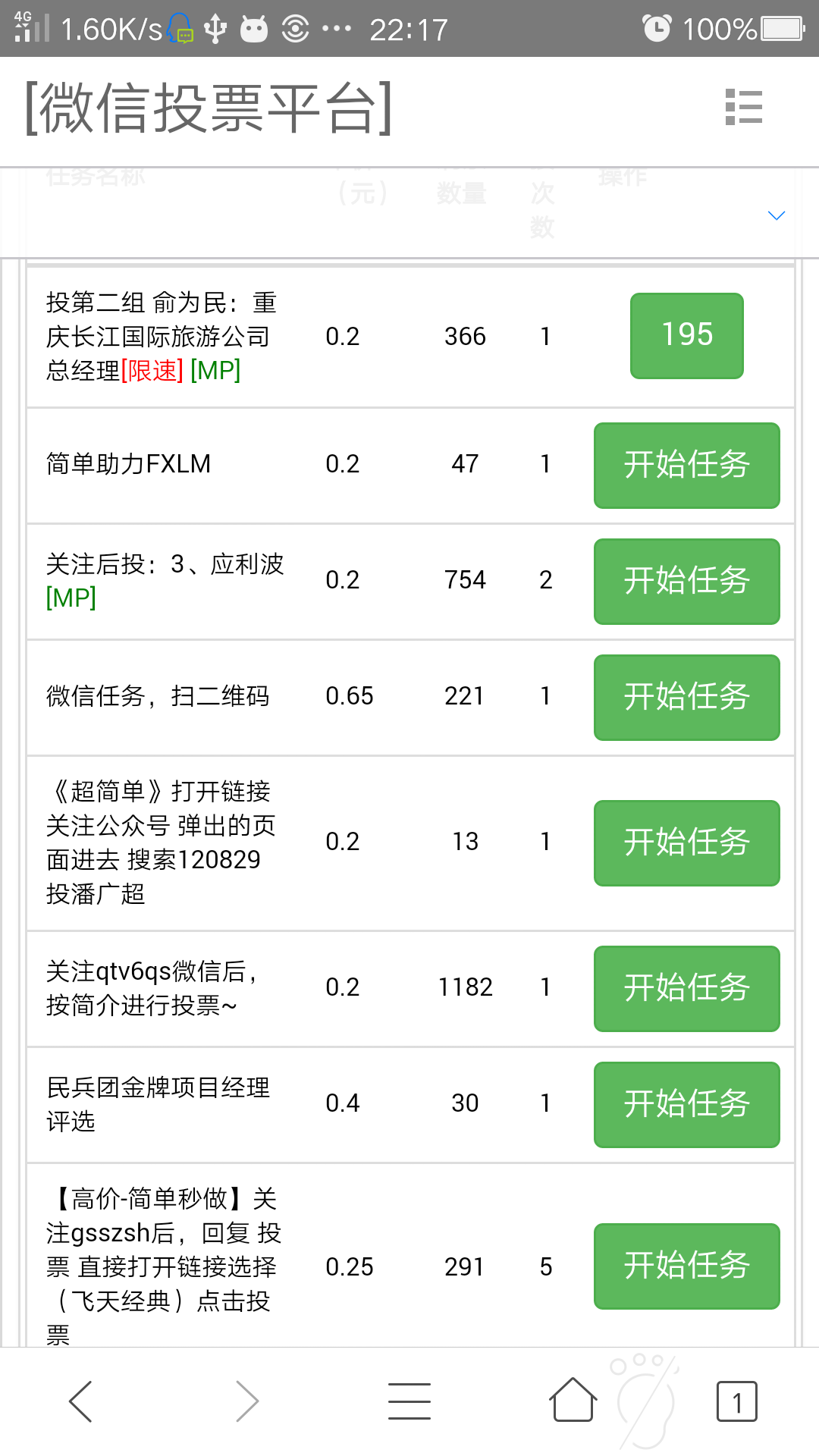Open the browser tab switcher showing 1

[736, 1401]
